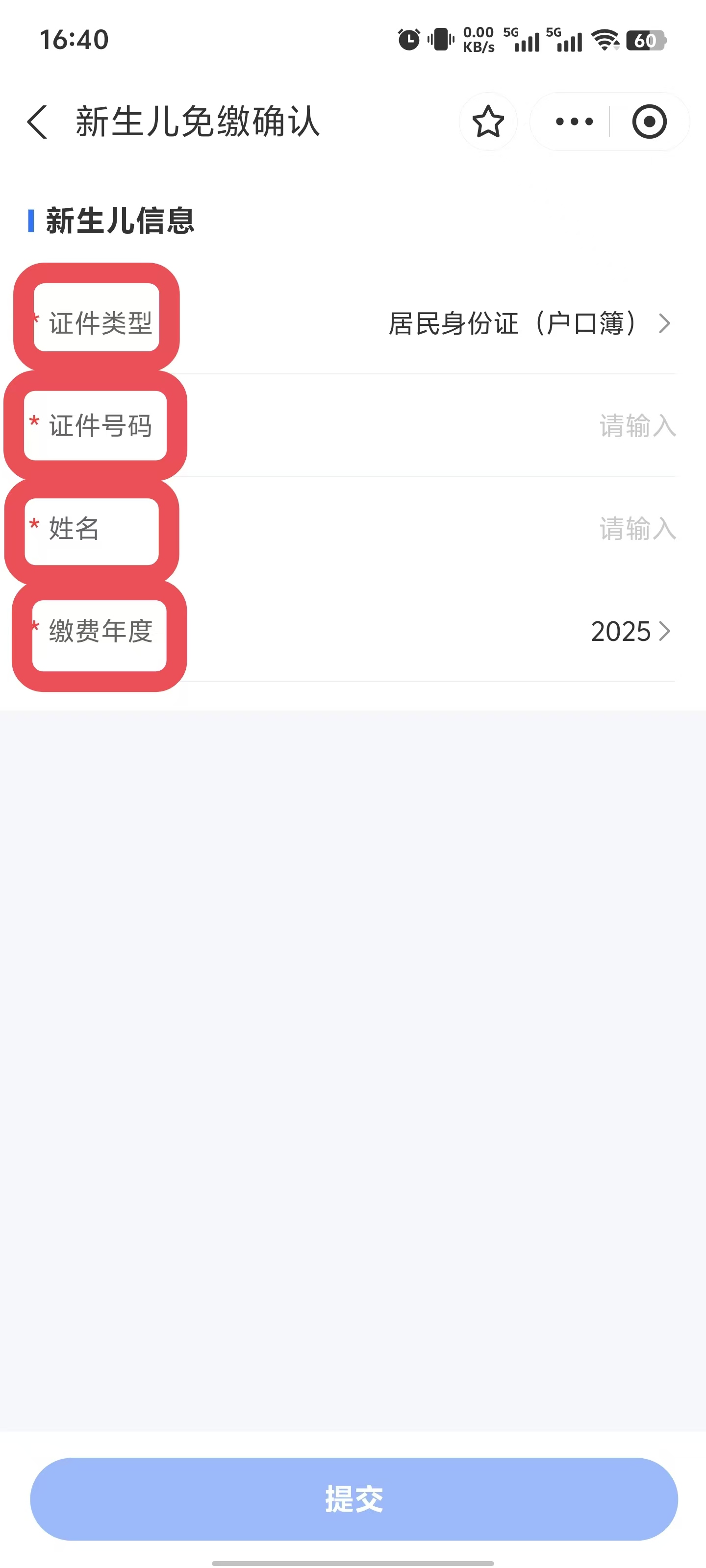Go back from 新生儿免缴确认 page

pyautogui.click(x=38, y=122)
